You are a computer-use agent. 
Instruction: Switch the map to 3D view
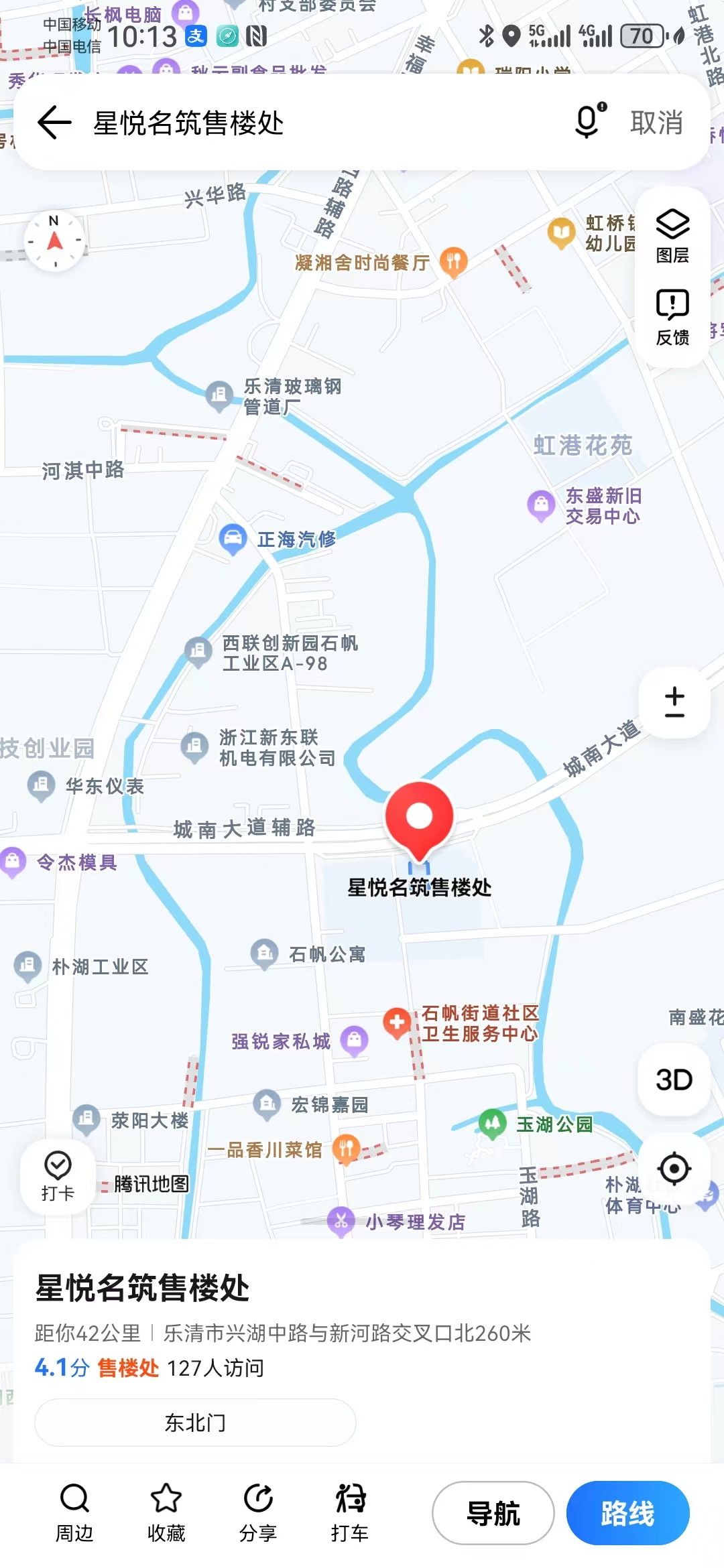[674, 1080]
